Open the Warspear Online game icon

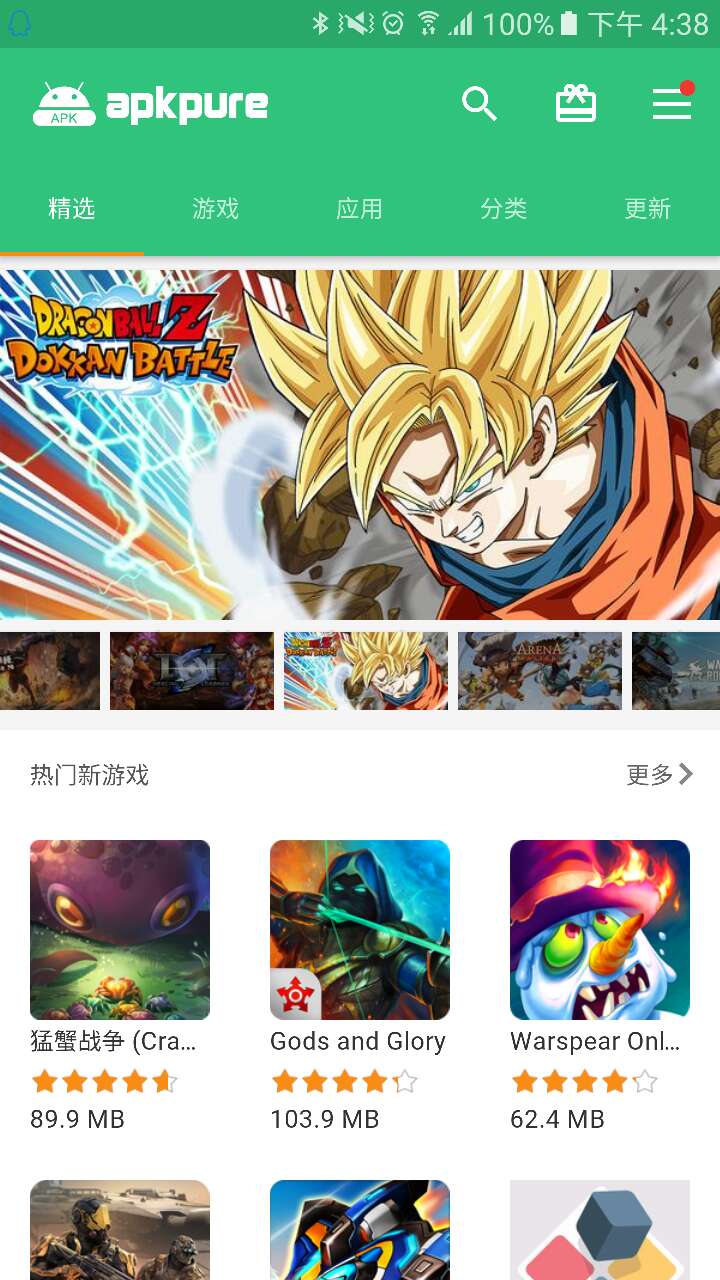(x=600, y=929)
